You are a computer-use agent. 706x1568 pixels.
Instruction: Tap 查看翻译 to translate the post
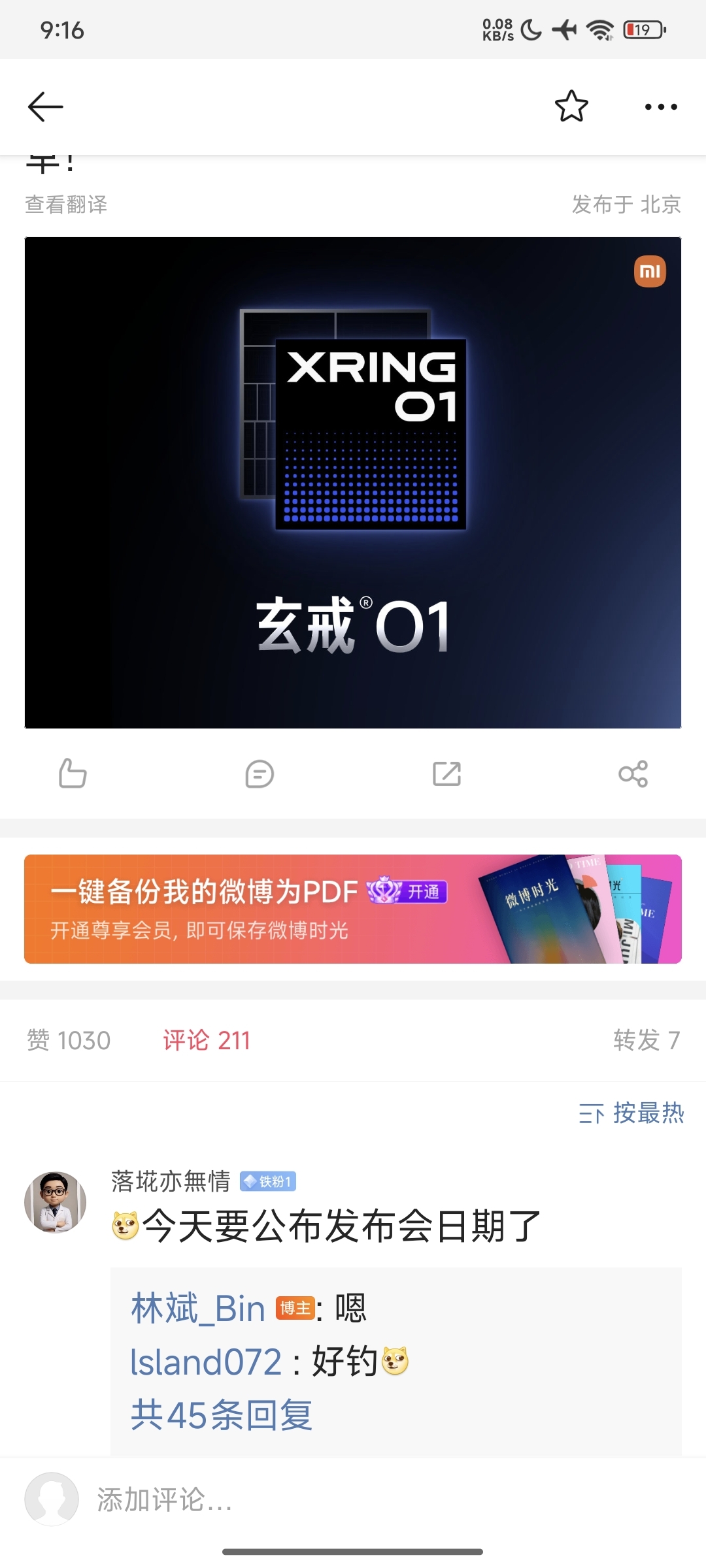click(x=66, y=204)
